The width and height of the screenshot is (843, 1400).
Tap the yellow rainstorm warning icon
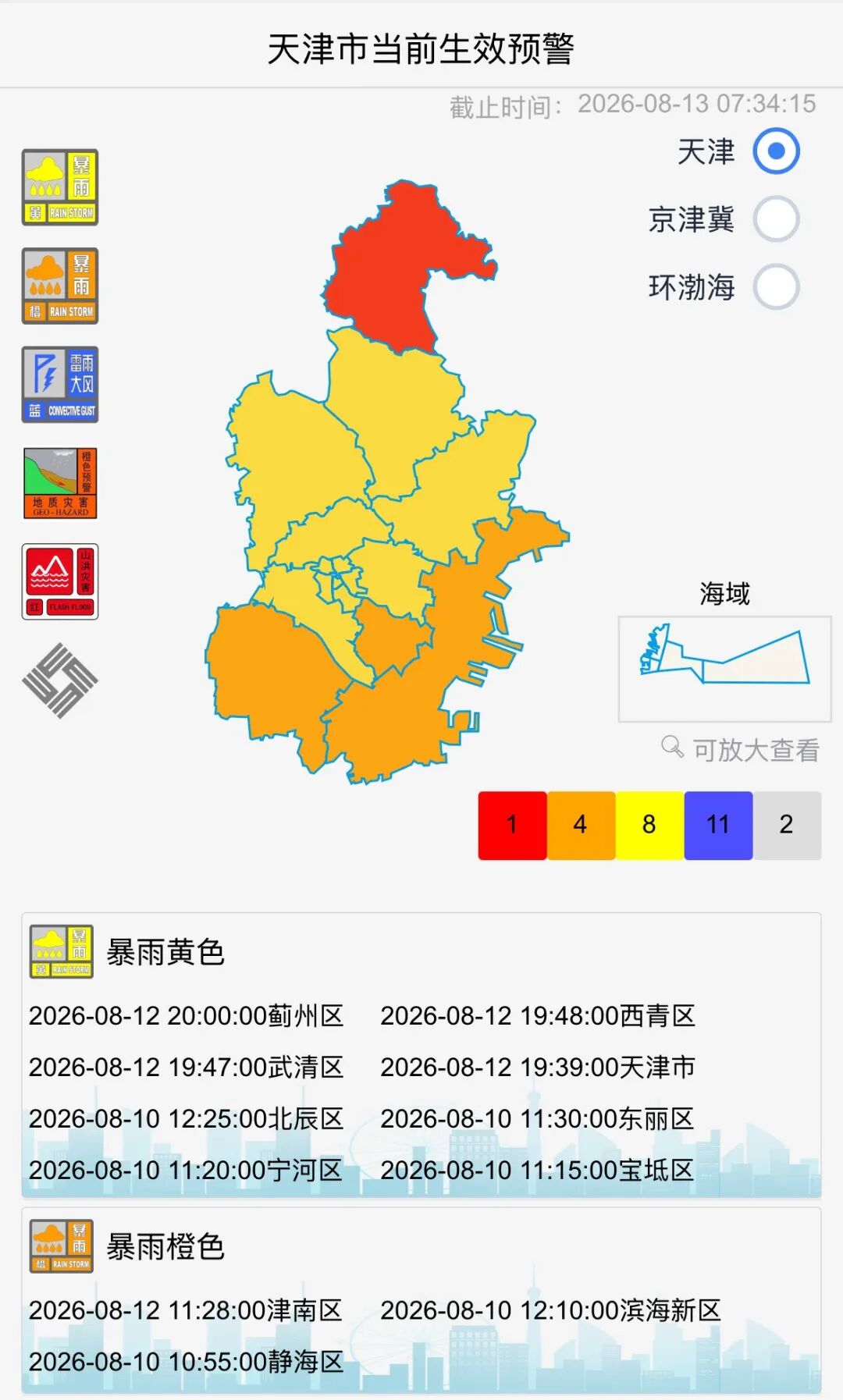tap(60, 187)
